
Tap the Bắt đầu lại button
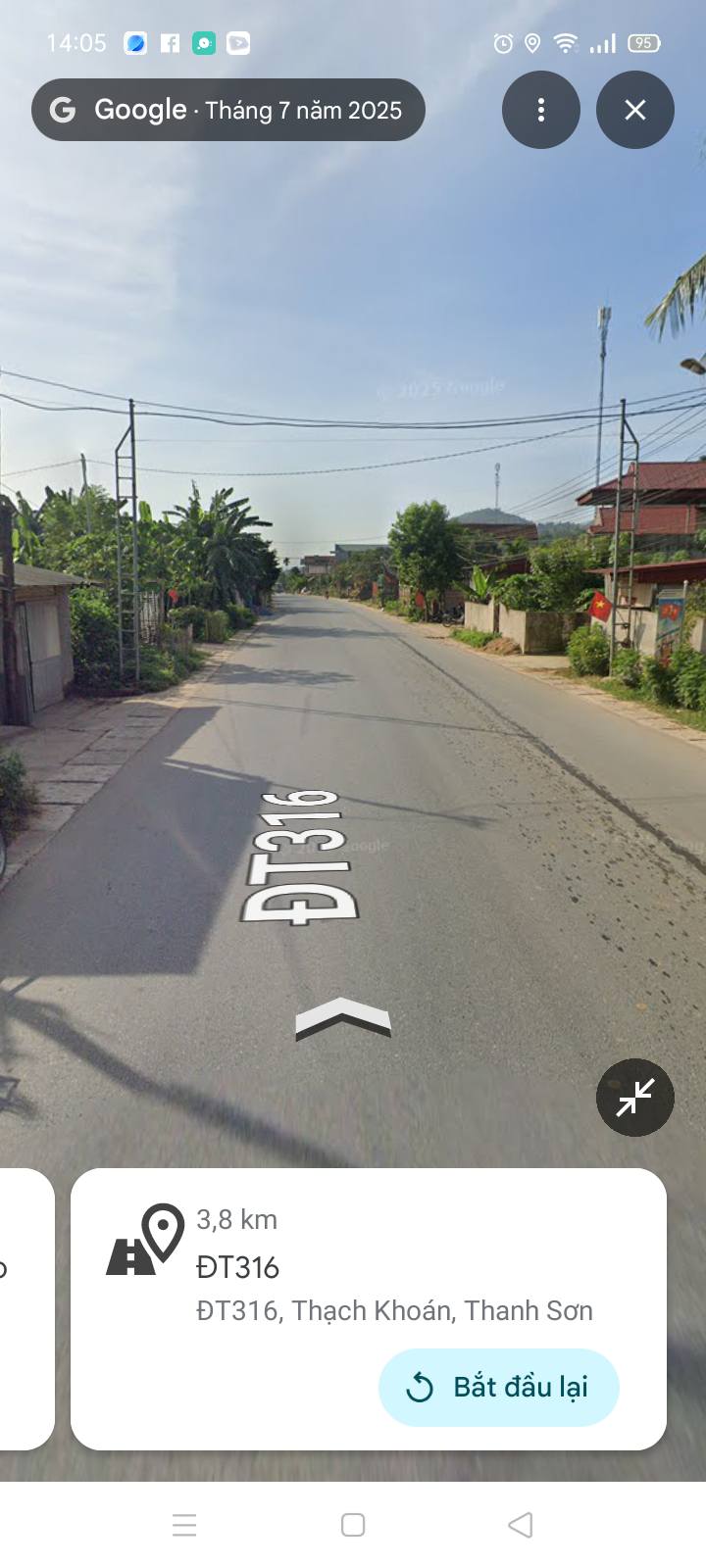click(x=499, y=1387)
